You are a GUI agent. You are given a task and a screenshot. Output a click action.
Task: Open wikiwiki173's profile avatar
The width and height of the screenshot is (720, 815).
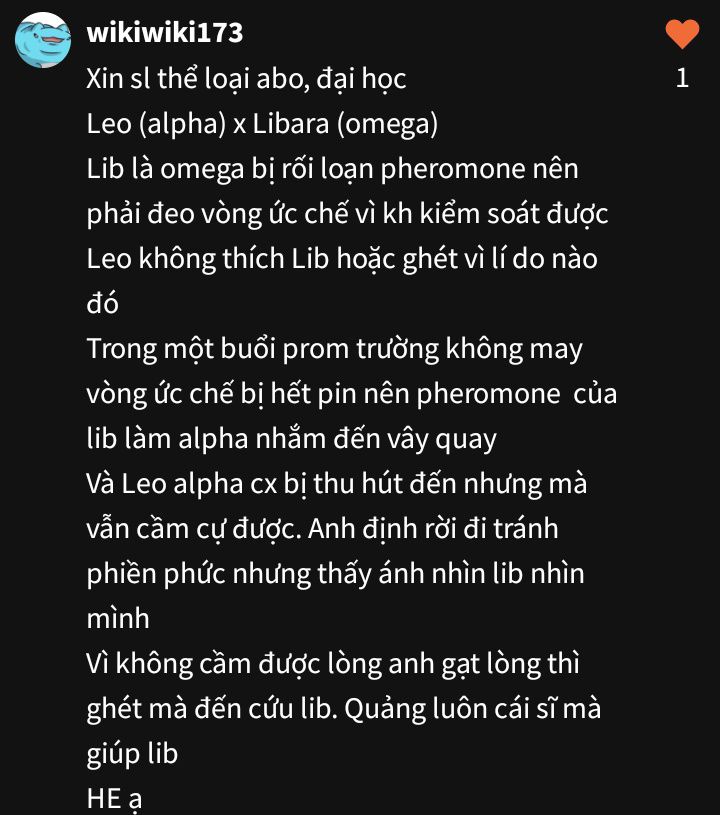42,39
